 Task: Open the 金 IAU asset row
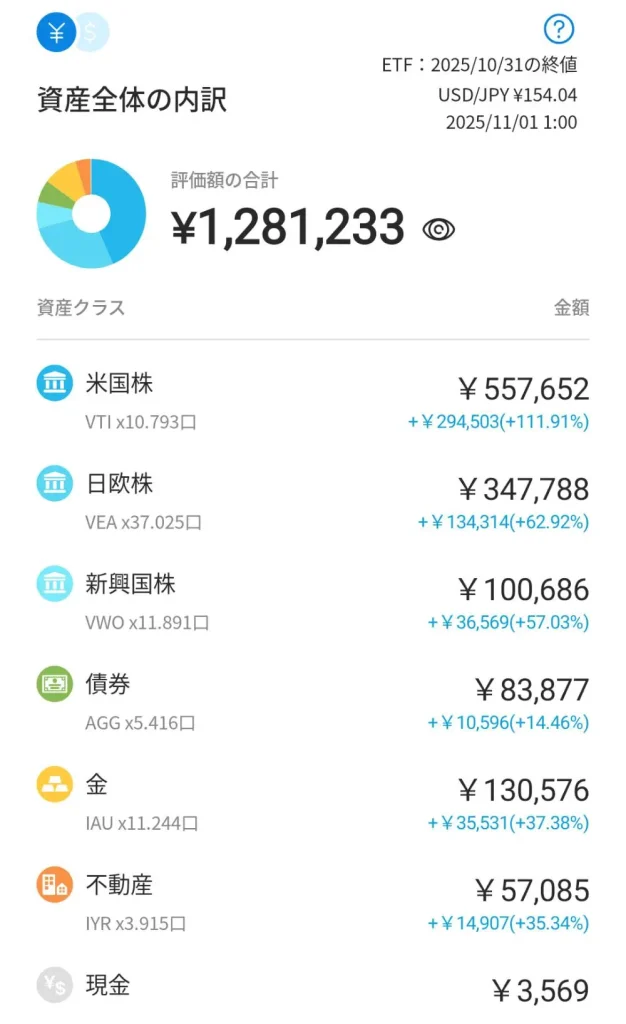(313, 803)
